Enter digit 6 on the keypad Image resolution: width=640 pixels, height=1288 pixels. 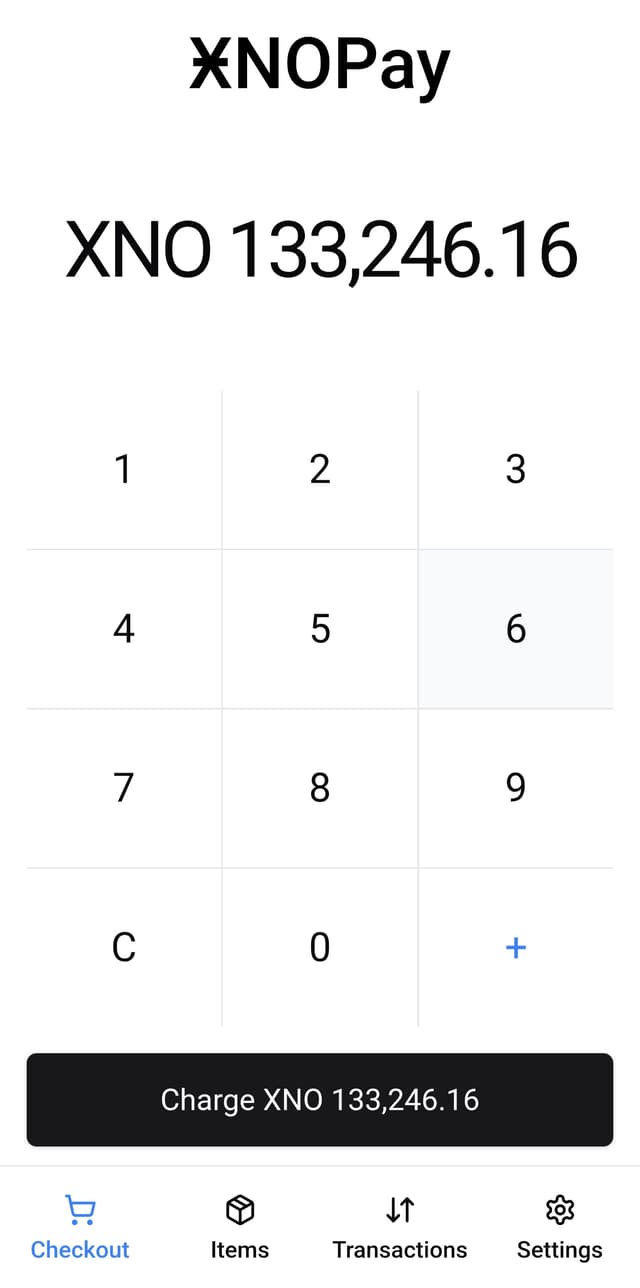(x=515, y=629)
